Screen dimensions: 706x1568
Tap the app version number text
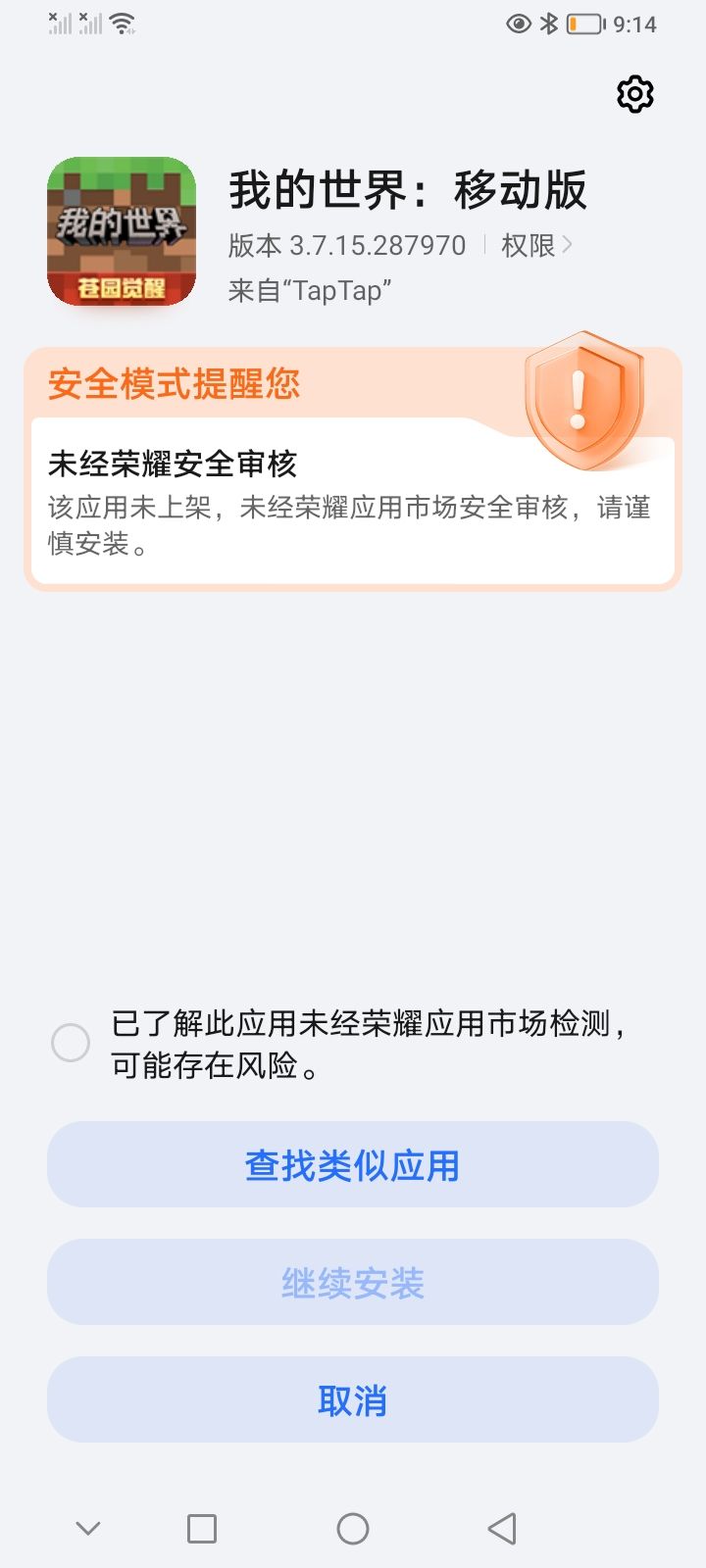343,245
